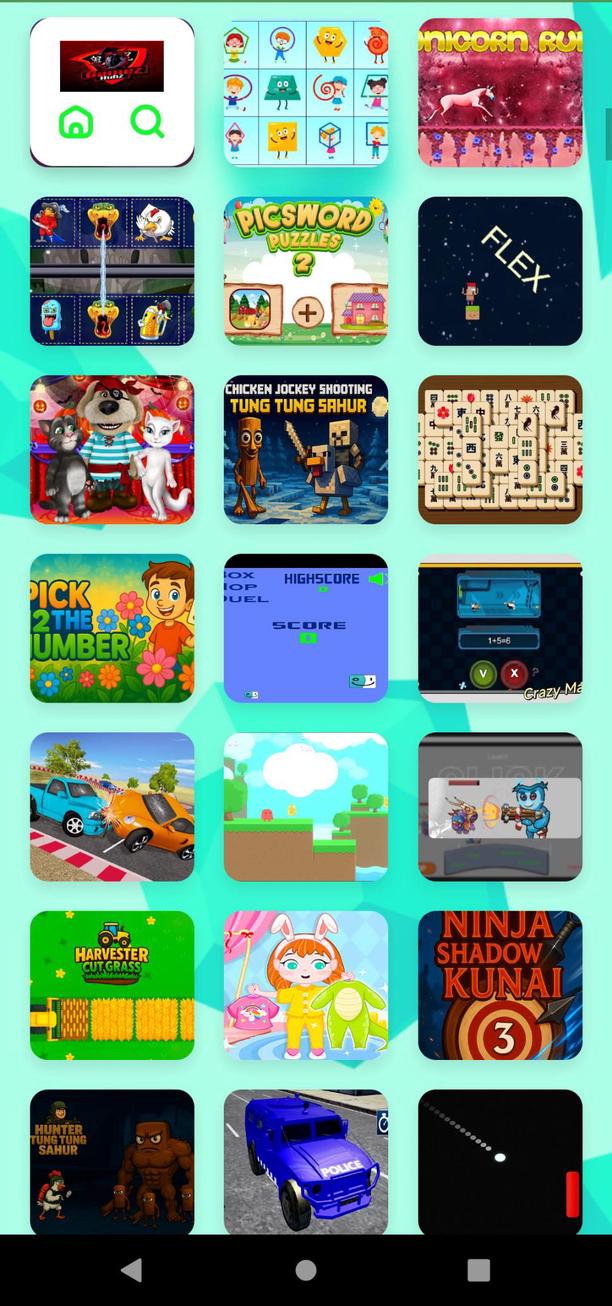Tap the system home button

coord(306,1270)
